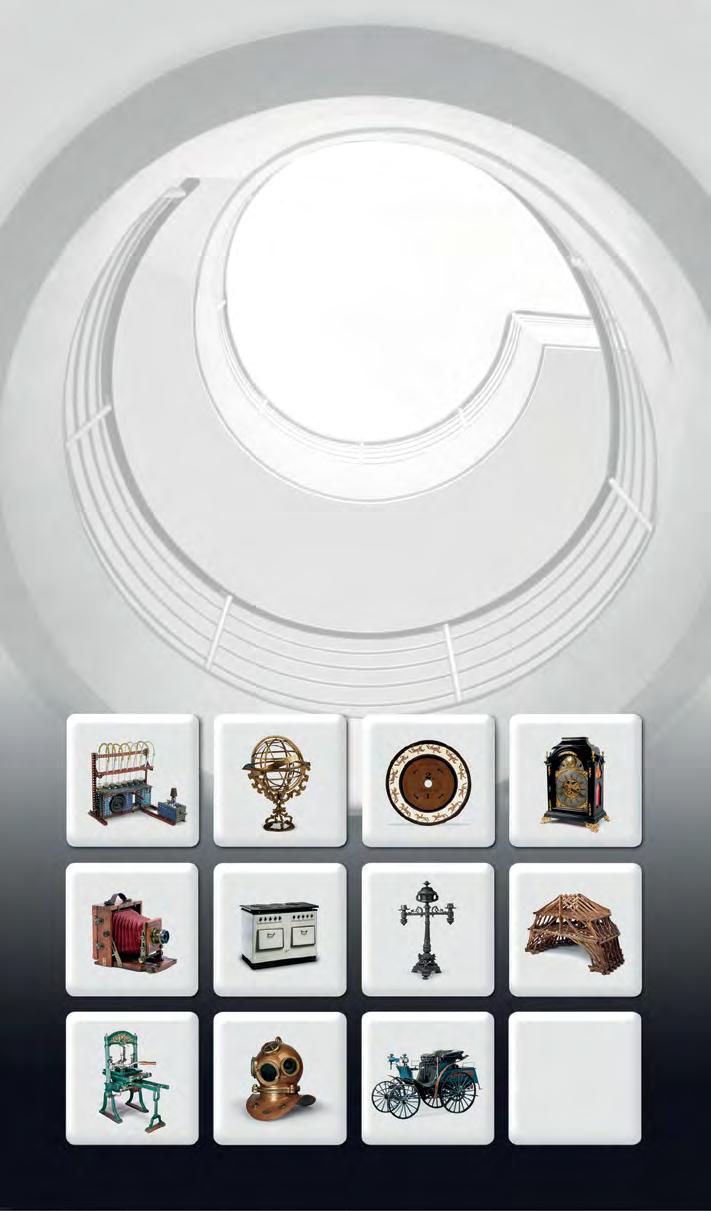Select the white kitchen stove tile
Viewport: 711px width, 1211px height.
click(x=280, y=930)
